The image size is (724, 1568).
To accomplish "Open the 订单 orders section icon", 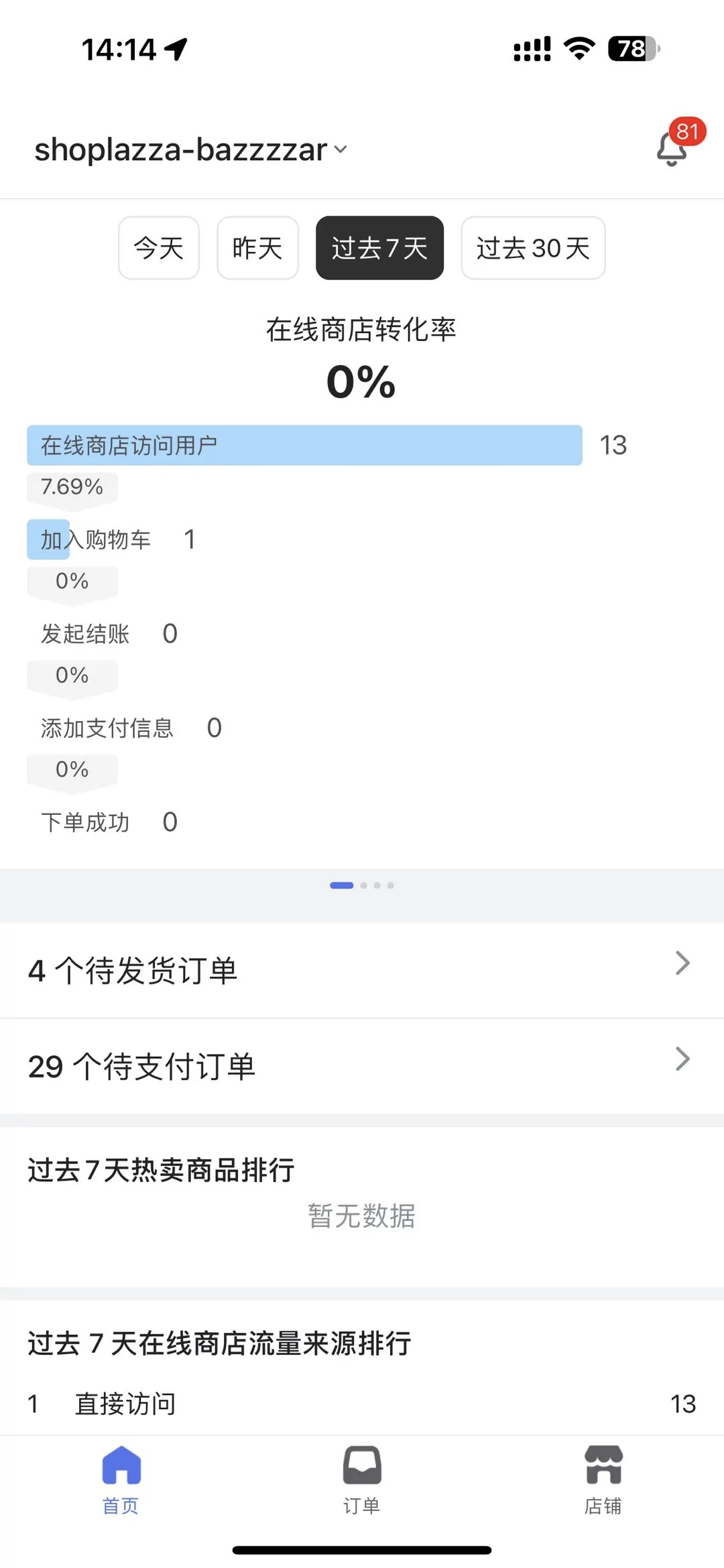I will tap(362, 1464).
